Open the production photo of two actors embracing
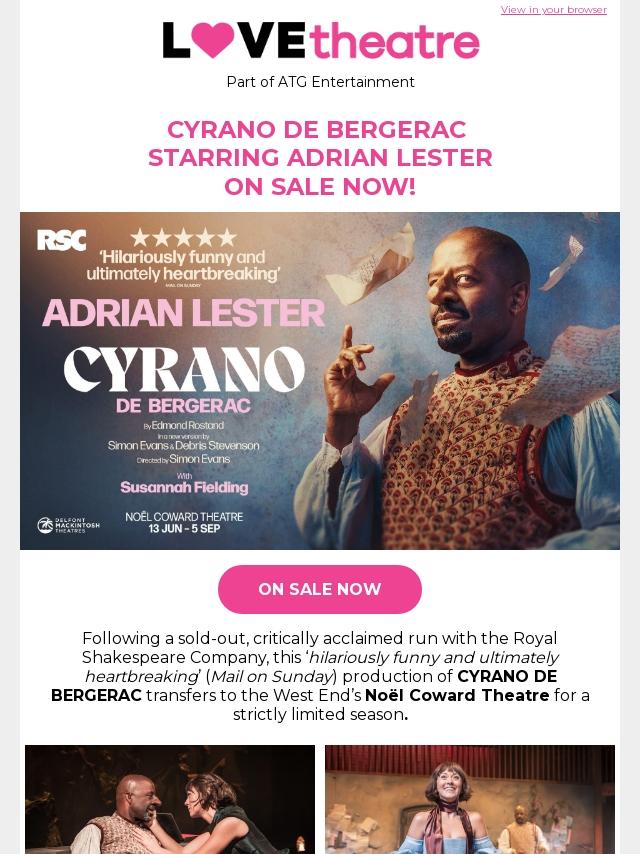 (170, 798)
